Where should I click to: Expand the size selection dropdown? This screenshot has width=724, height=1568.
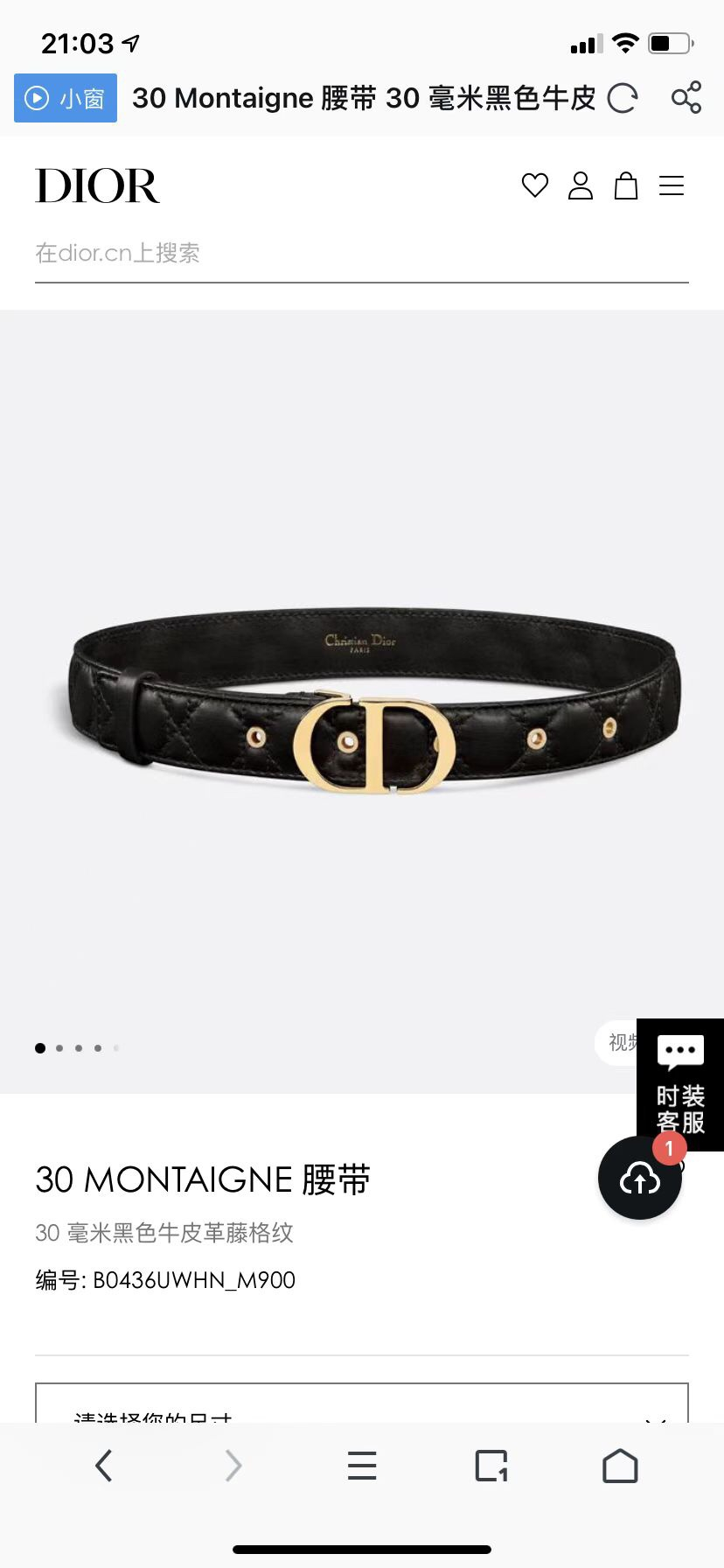click(x=361, y=1405)
